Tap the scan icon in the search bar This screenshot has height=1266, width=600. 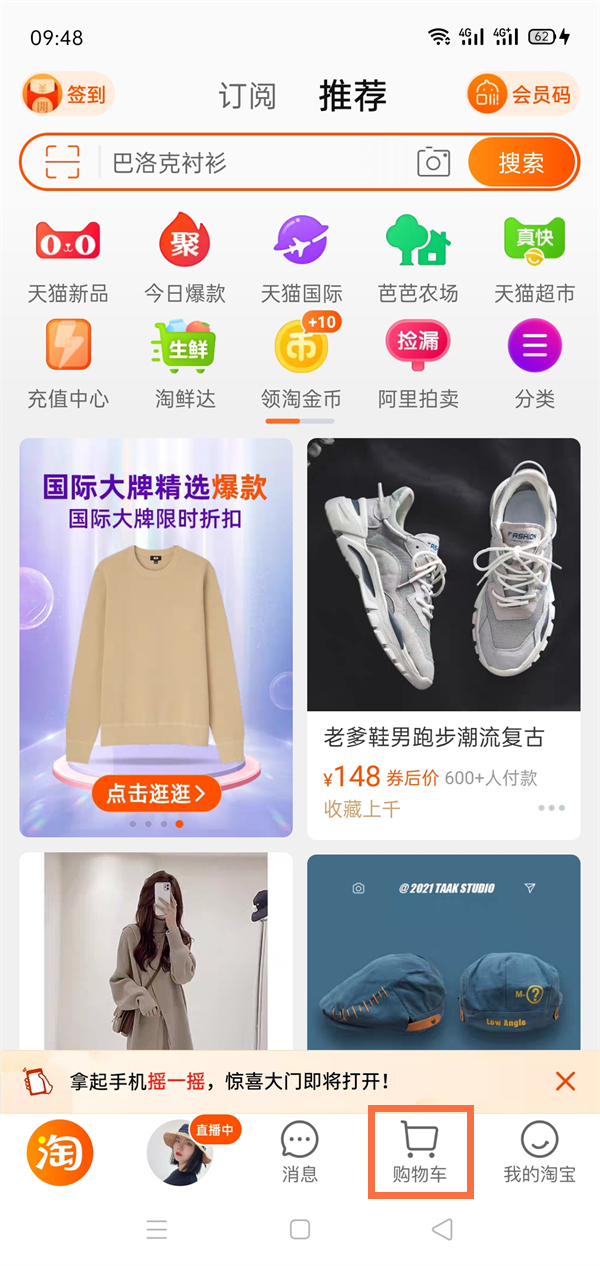click(x=62, y=162)
